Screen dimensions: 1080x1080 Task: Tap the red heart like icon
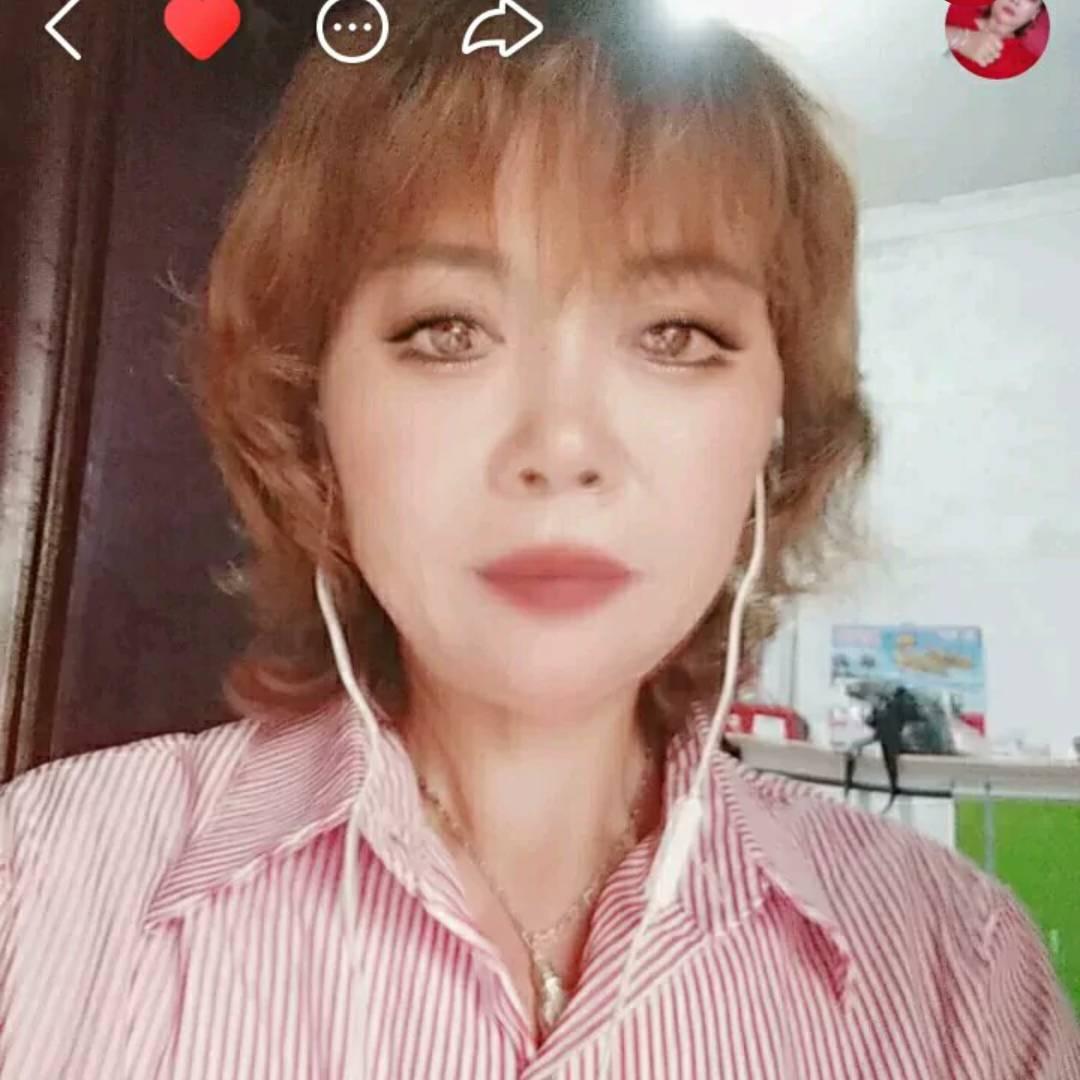click(203, 27)
